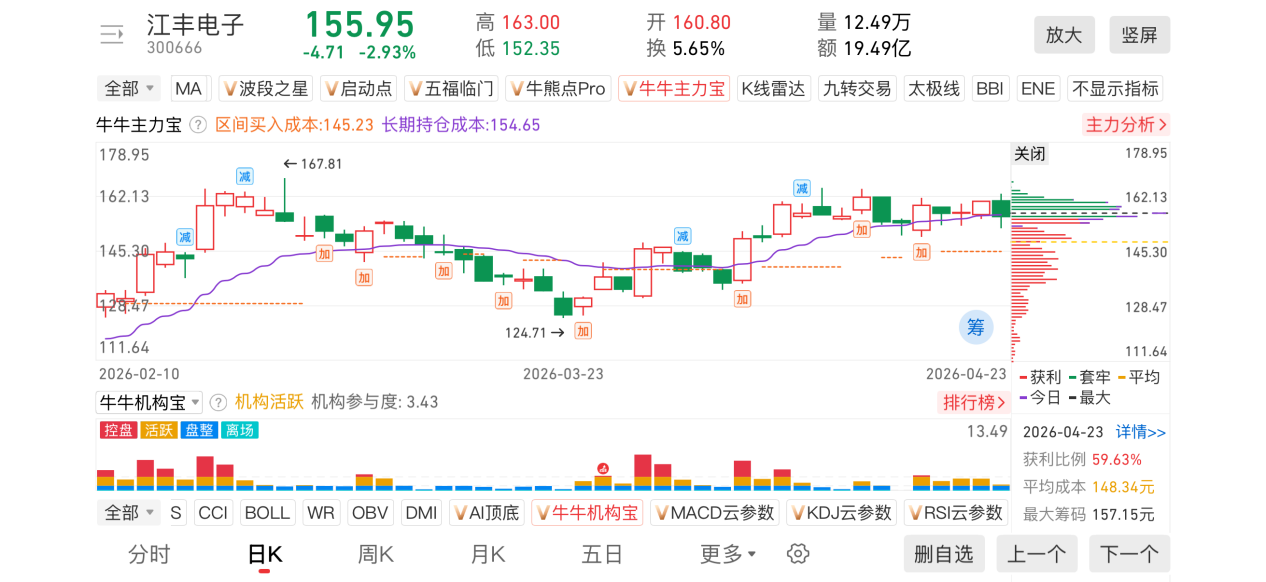
Task: Select the MA indicator chip
Action: point(188,89)
